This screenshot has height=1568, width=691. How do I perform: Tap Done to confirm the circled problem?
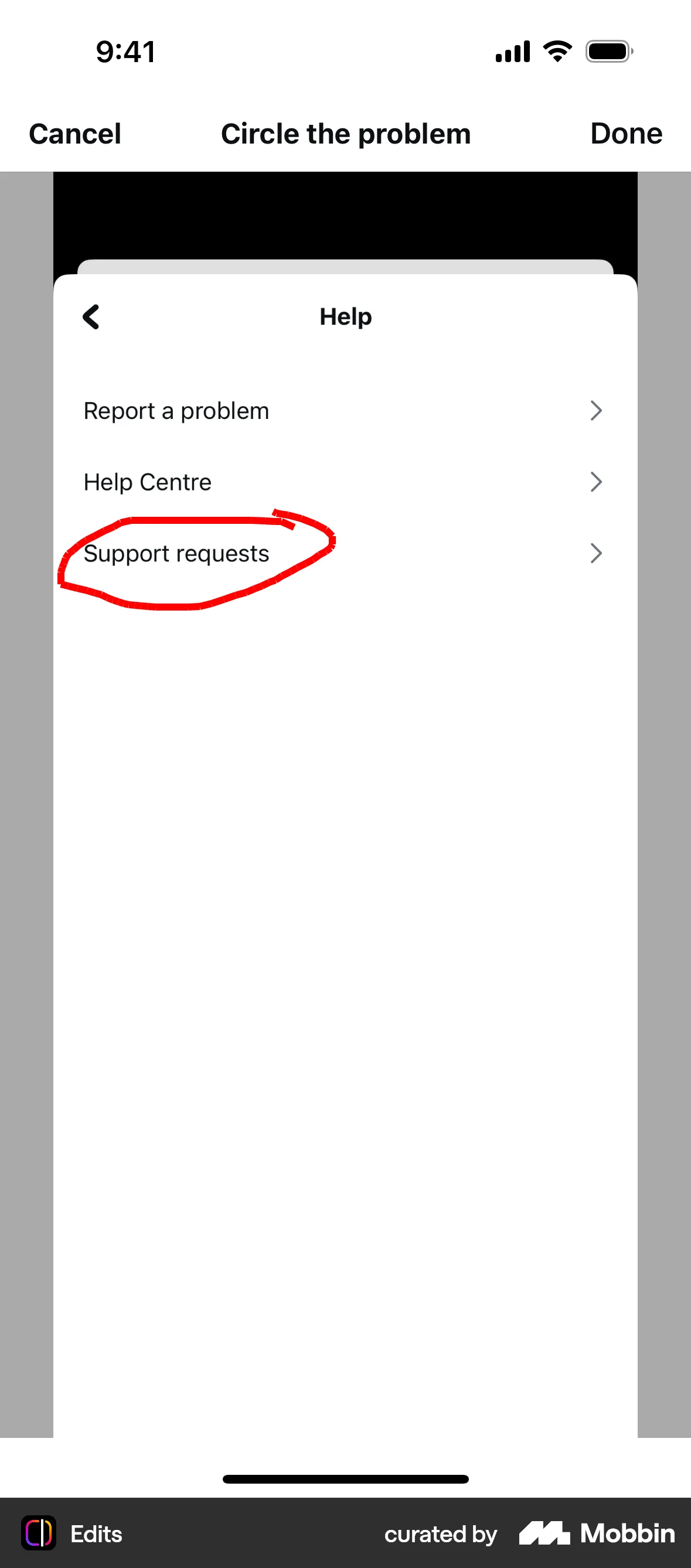(x=627, y=134)
